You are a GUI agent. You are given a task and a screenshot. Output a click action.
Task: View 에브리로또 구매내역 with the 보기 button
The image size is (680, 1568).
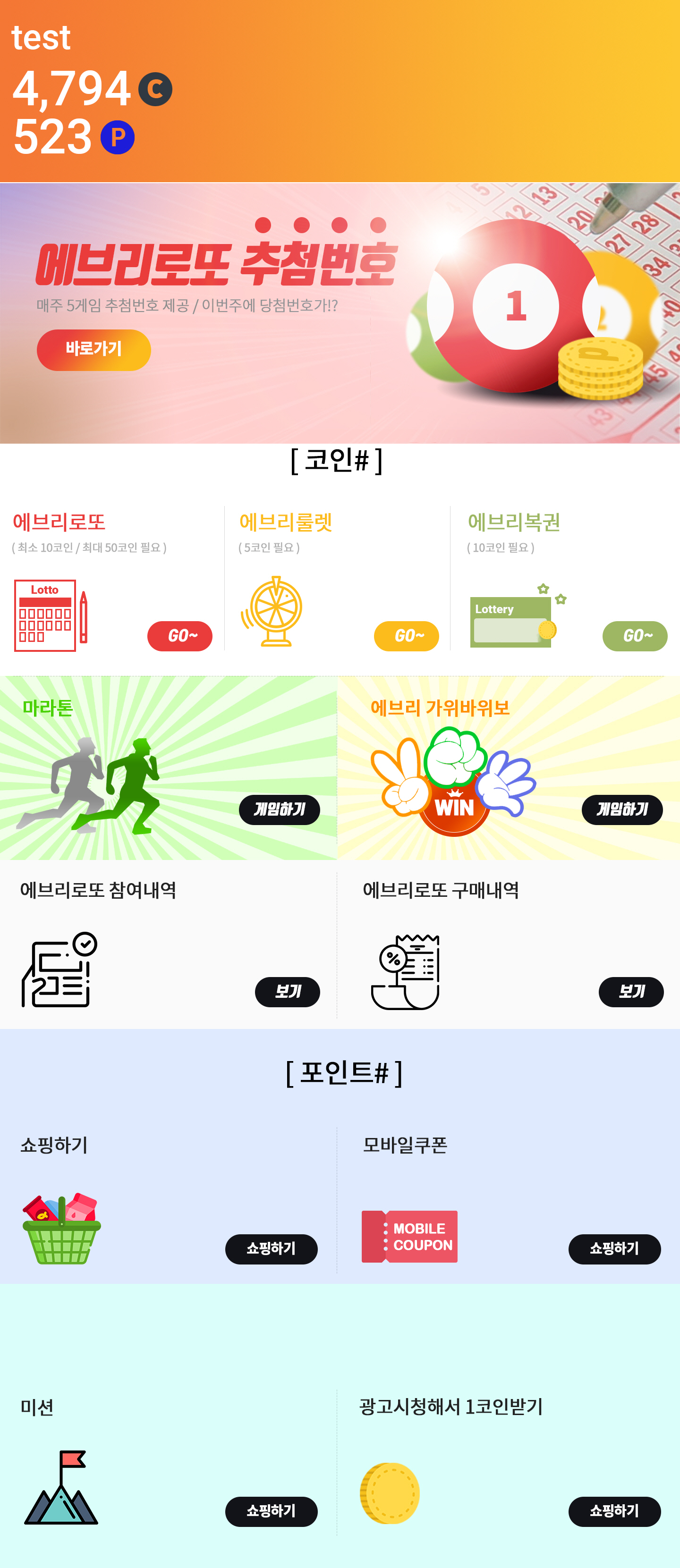631,992
